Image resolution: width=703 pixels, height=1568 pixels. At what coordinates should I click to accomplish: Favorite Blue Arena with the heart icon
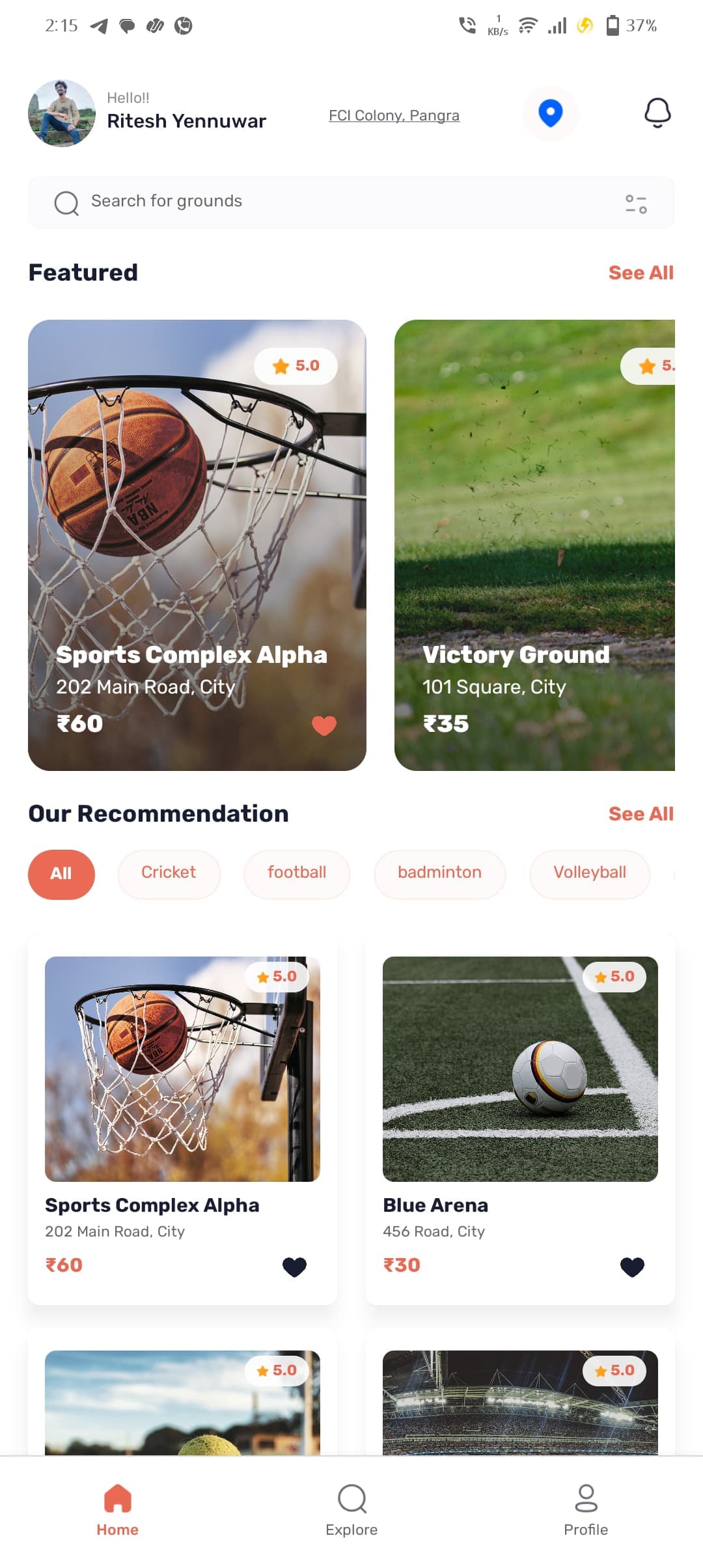[632, 1267]
